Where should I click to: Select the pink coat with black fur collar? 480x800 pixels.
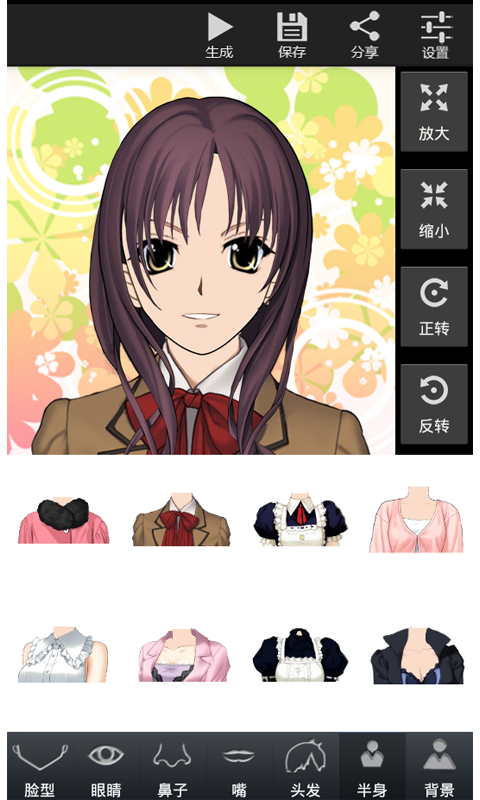[64, 521]
